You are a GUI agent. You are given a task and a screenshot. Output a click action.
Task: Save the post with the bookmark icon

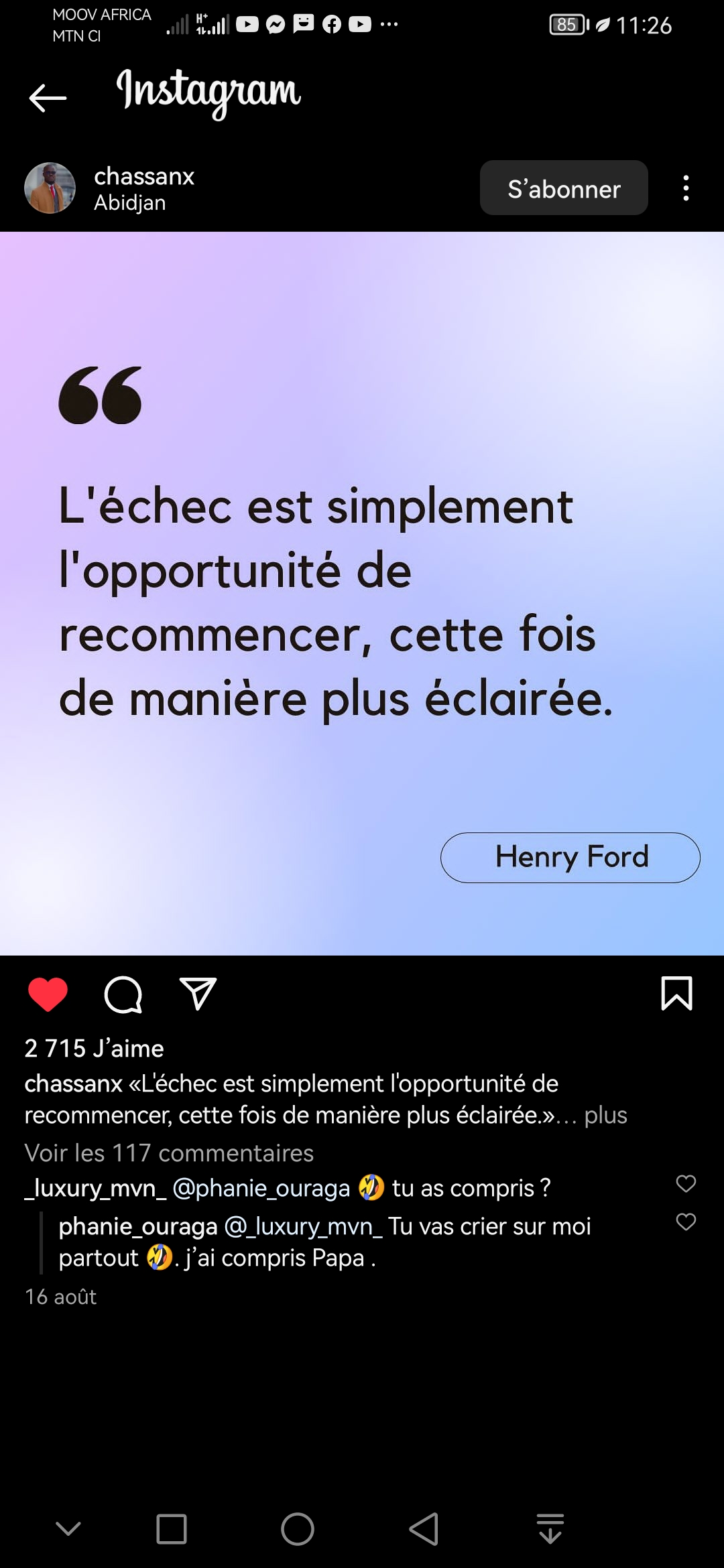(676, 992)
